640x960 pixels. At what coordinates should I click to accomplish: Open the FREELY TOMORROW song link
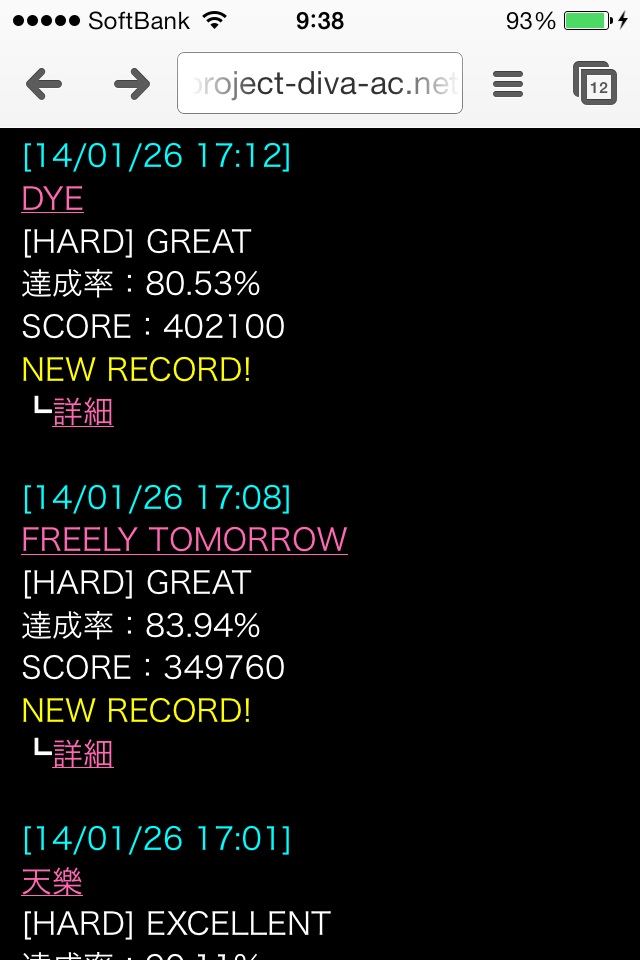point(184,540)
